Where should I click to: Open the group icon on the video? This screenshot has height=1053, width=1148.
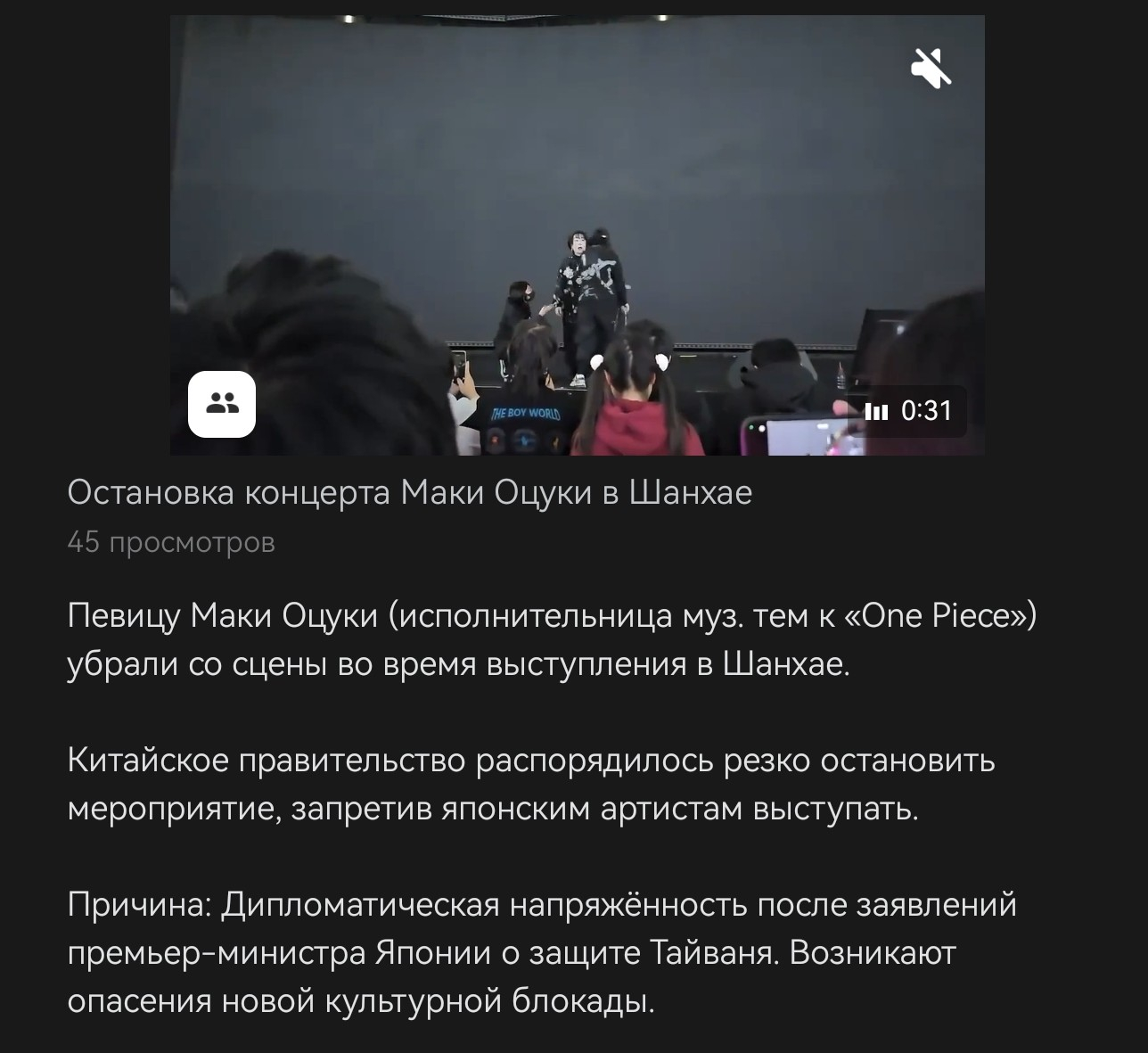[x=222, y=404]
